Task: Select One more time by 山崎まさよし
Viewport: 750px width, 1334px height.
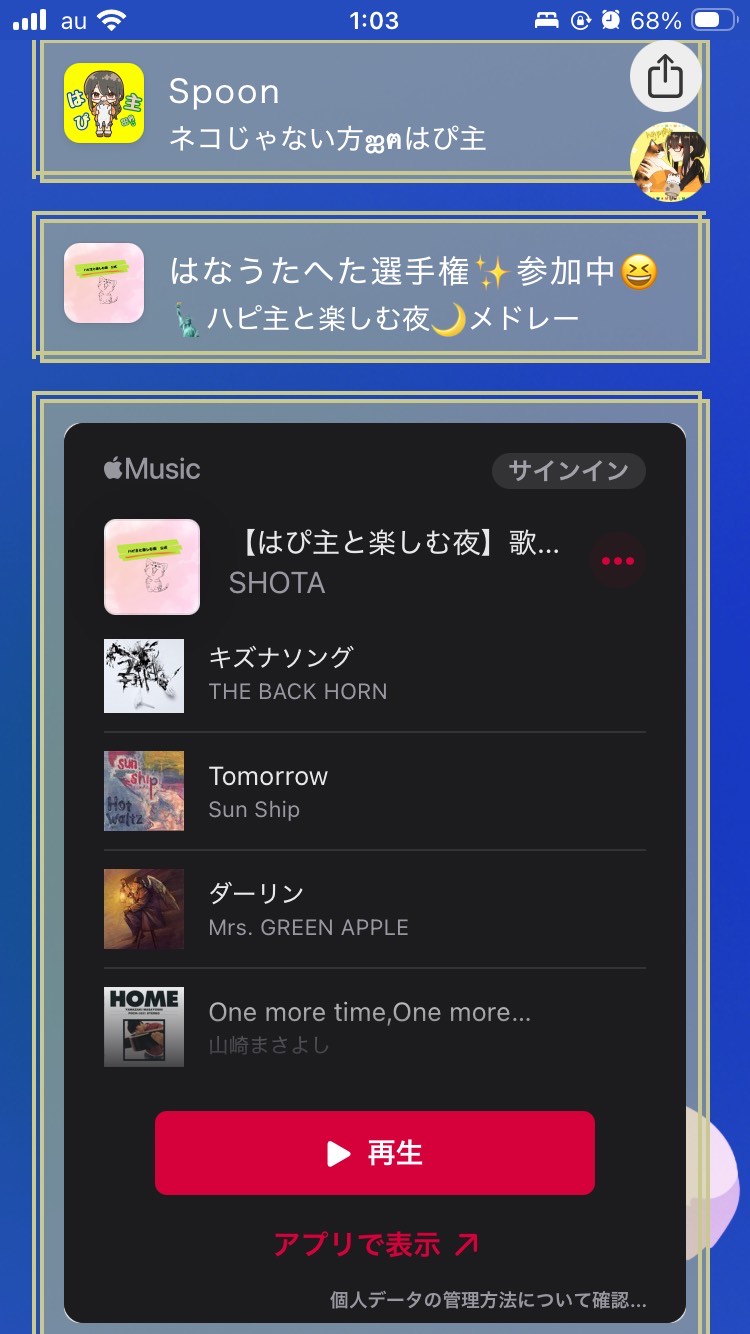Action: pyautogui.click(x=374, y=1027)
